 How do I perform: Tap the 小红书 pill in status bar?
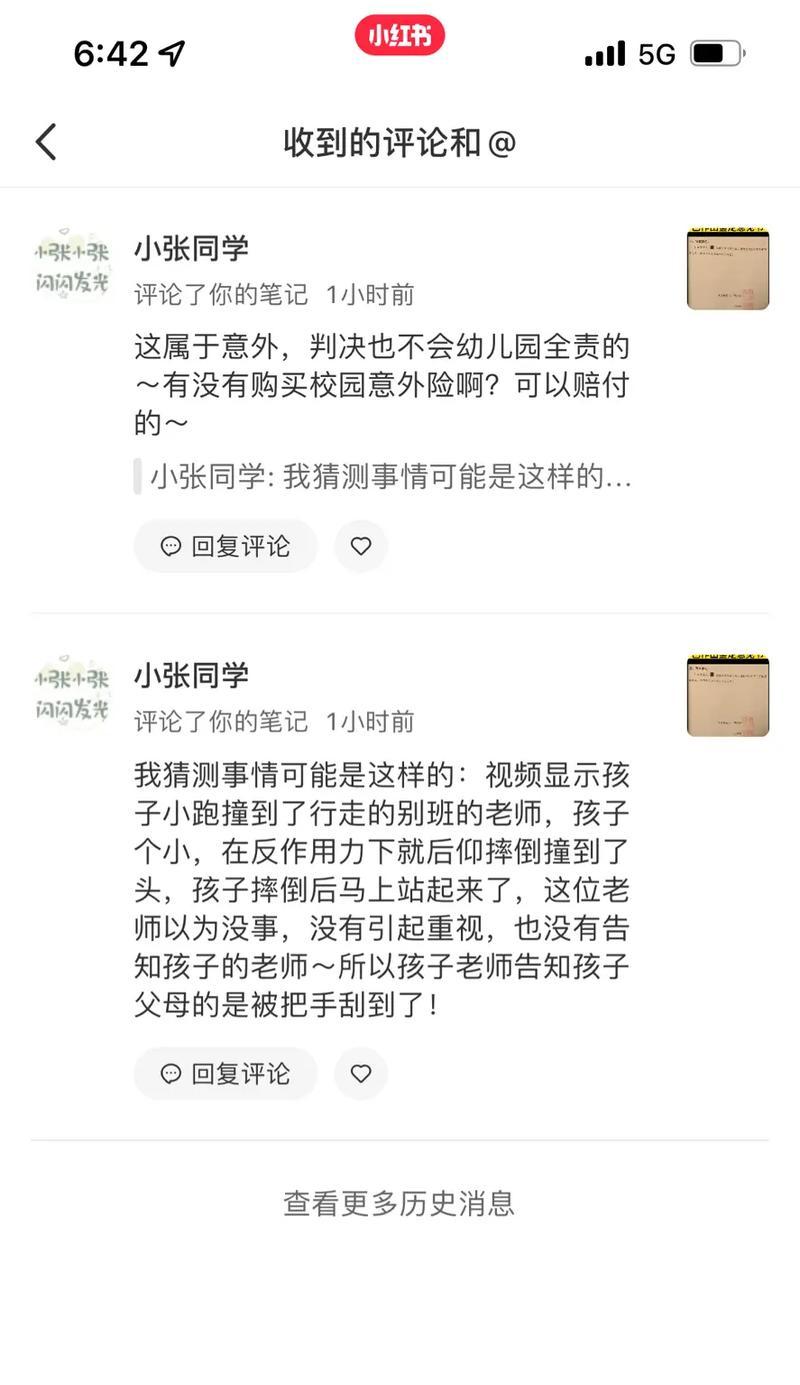(x=399, y=37)
